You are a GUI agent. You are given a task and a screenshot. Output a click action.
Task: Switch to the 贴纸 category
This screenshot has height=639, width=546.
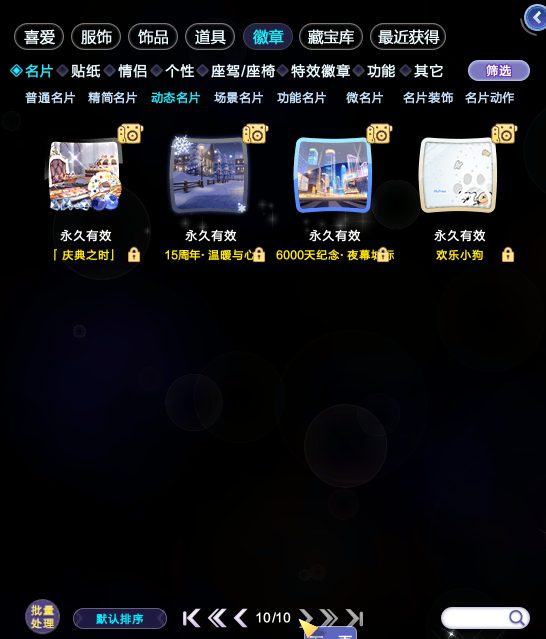[x=86, y=71]
